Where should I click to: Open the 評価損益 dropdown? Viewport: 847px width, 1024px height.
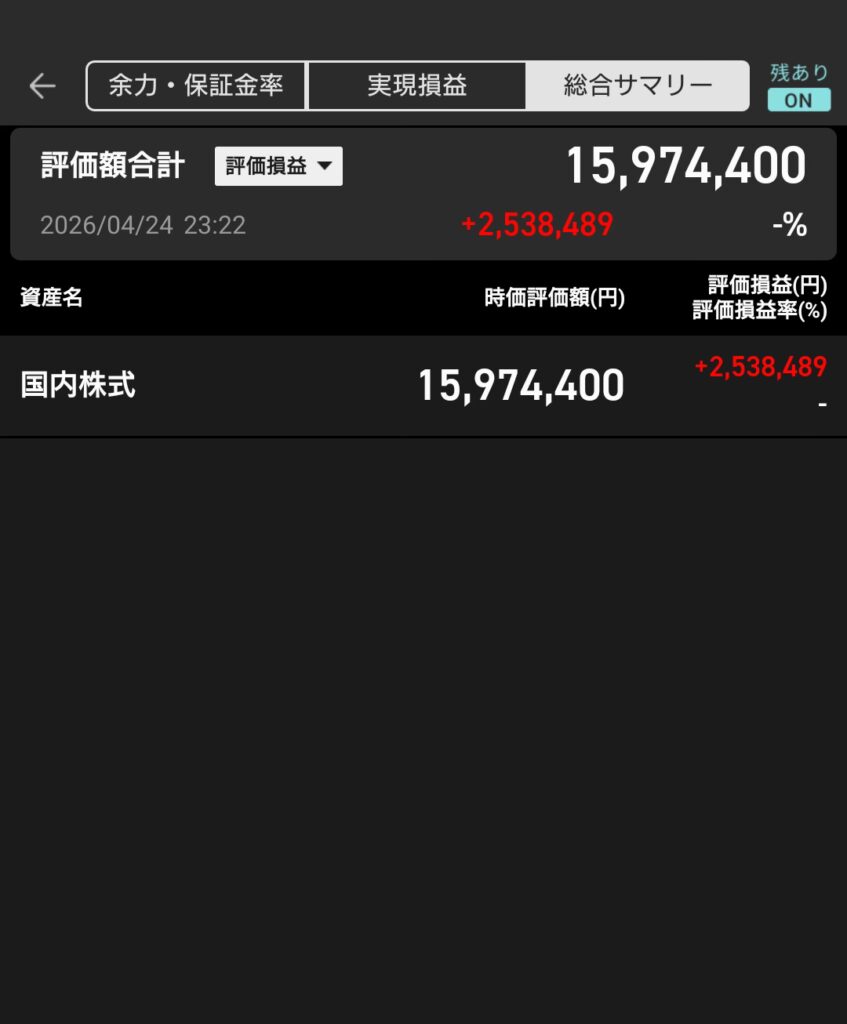tap(278, 166)
